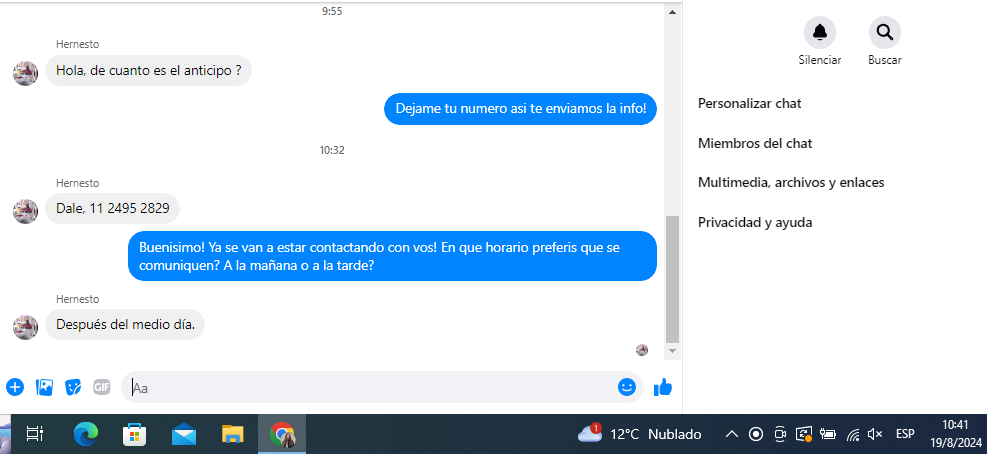Expand Personalizar chat options
Viewport: 987px width, 454px height.
coord(749,103)
